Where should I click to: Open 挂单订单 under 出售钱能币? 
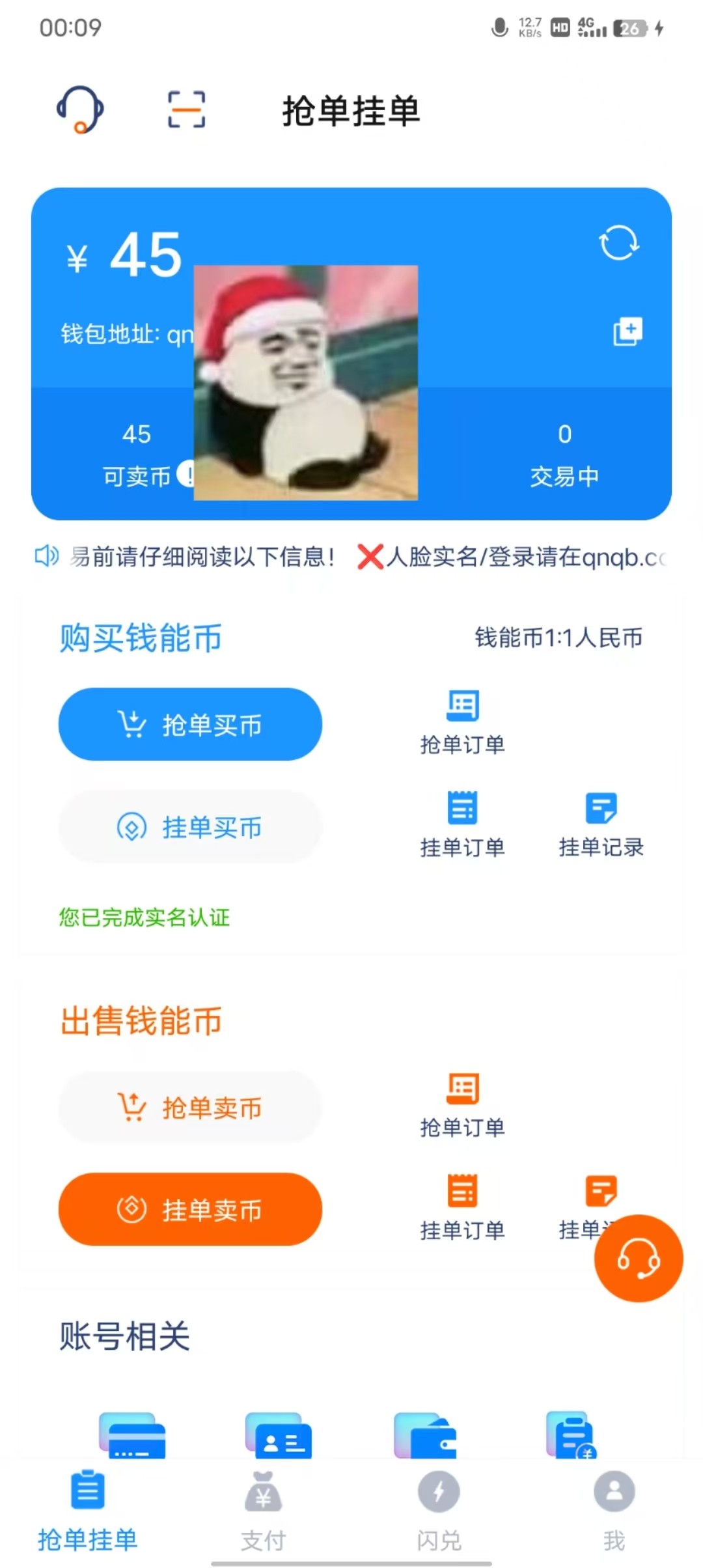[x=462, y=1207]
